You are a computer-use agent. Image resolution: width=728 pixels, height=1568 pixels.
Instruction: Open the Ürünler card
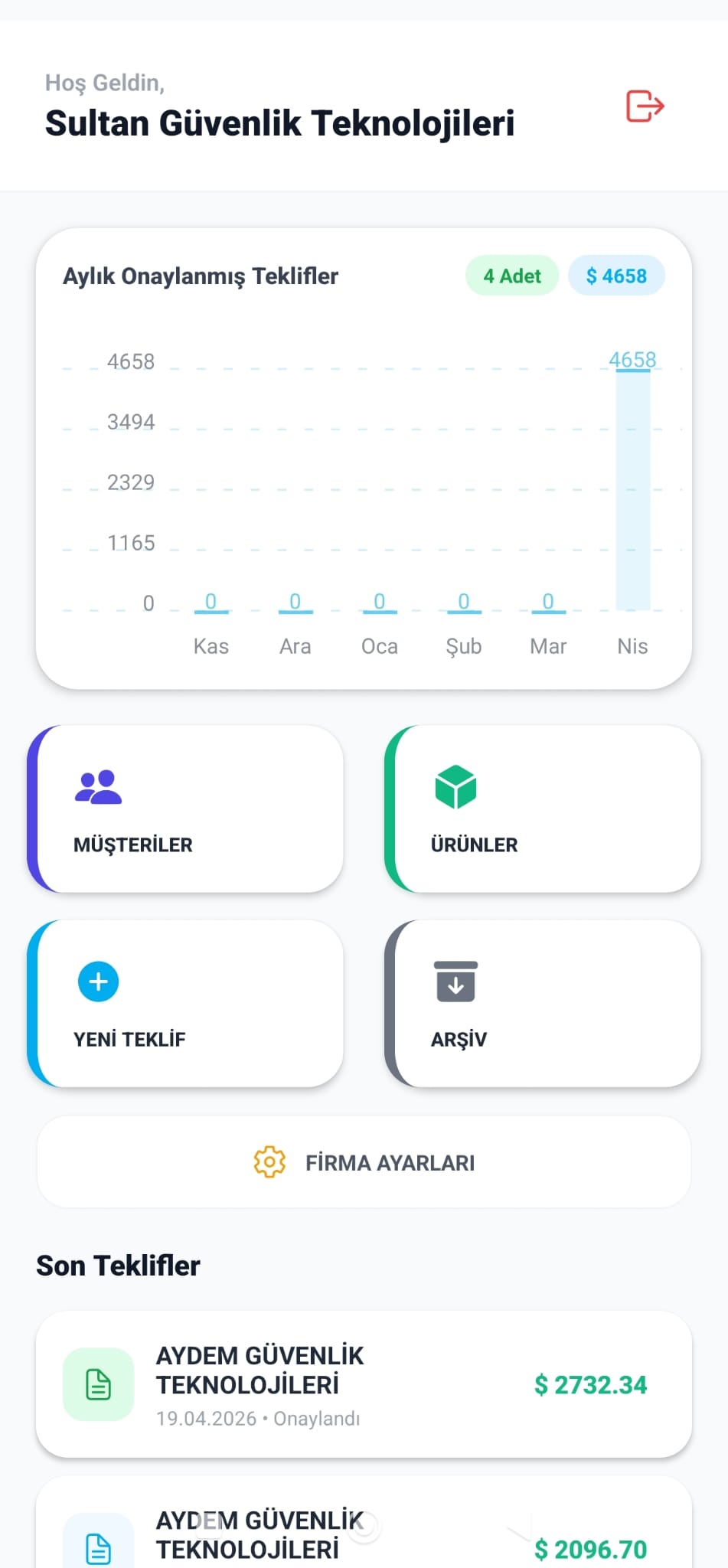544,808
